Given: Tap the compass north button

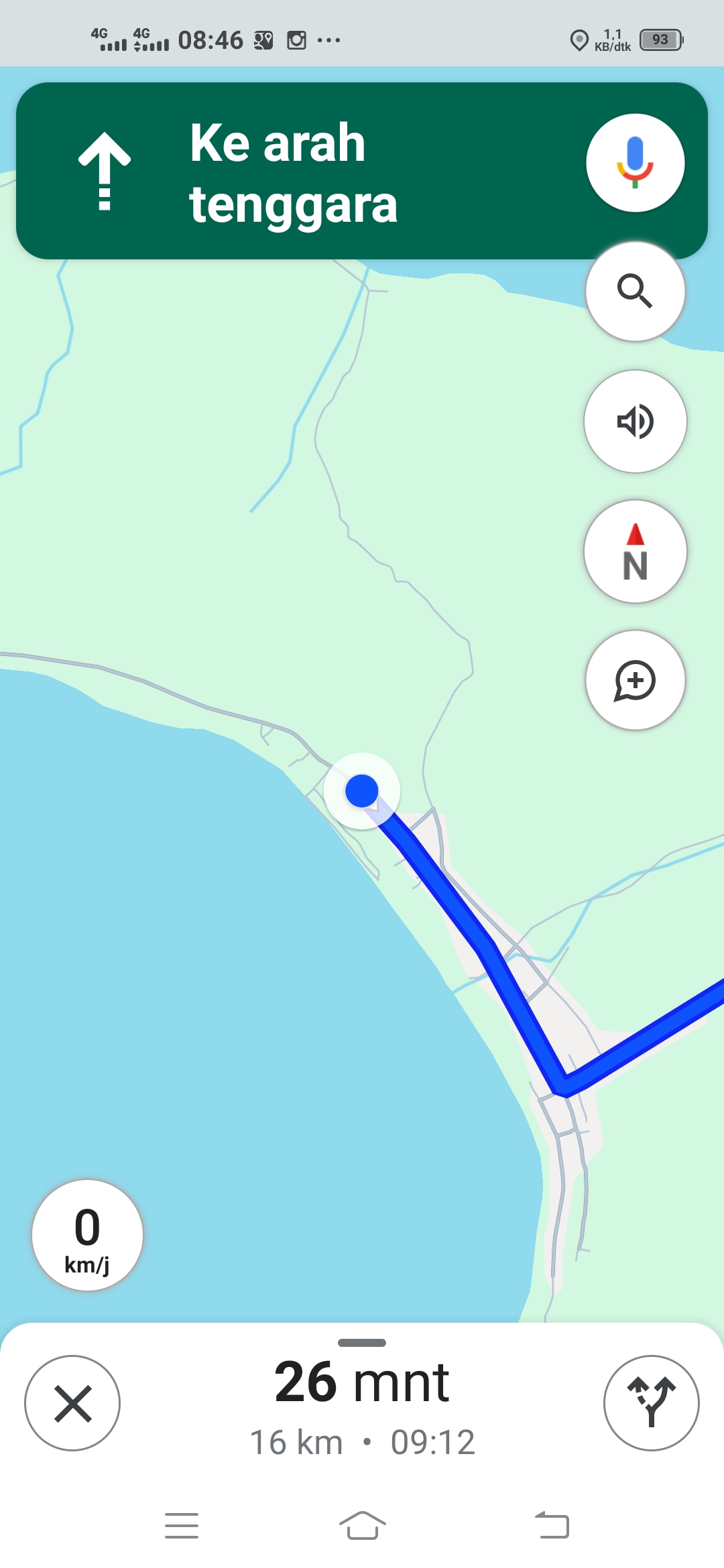Looking at the screenshot, I should (x=635, y=551).
